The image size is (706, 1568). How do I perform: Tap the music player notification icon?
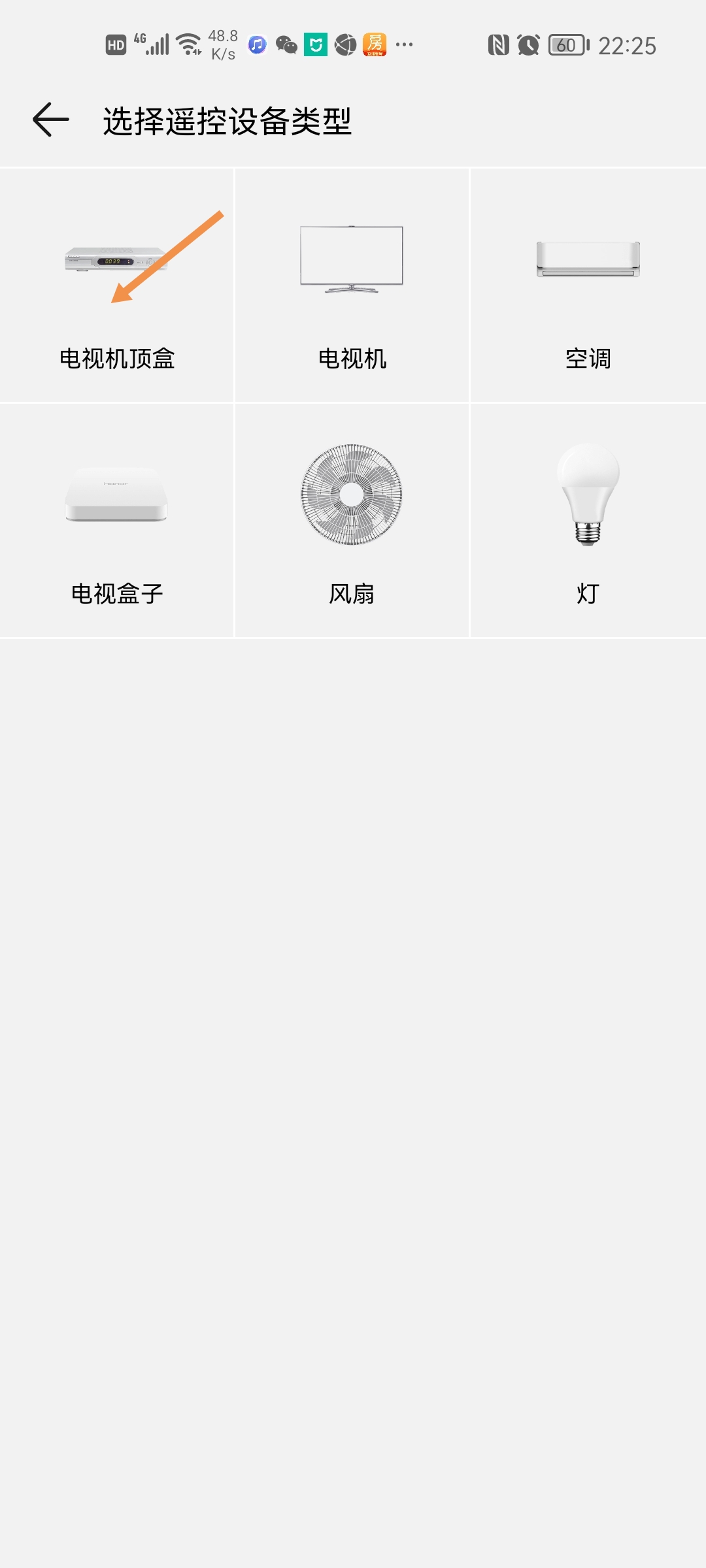(256, 44)
